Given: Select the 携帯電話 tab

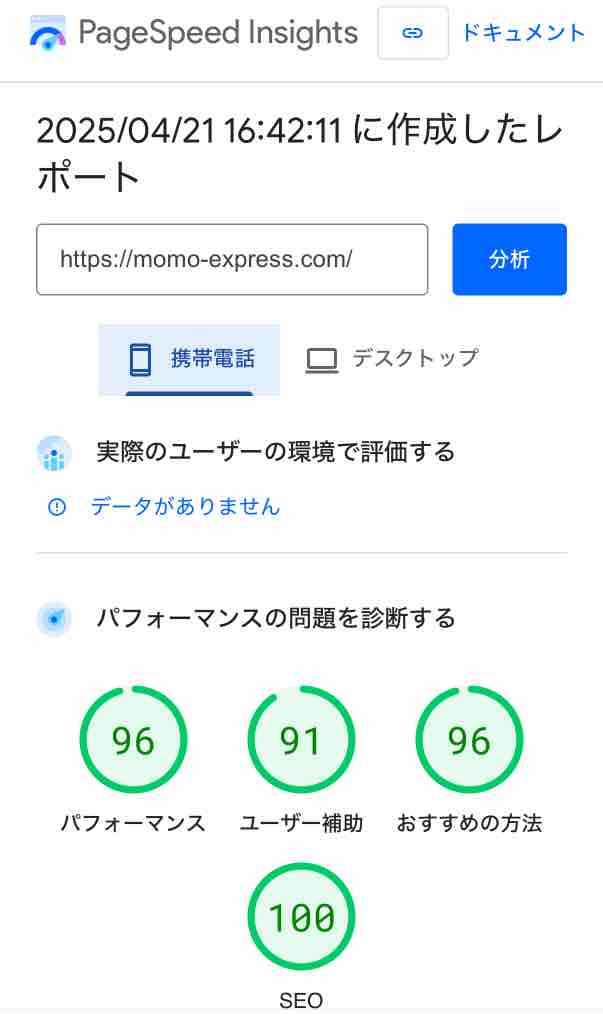Looking at the screenshot, I should point(190,359).
